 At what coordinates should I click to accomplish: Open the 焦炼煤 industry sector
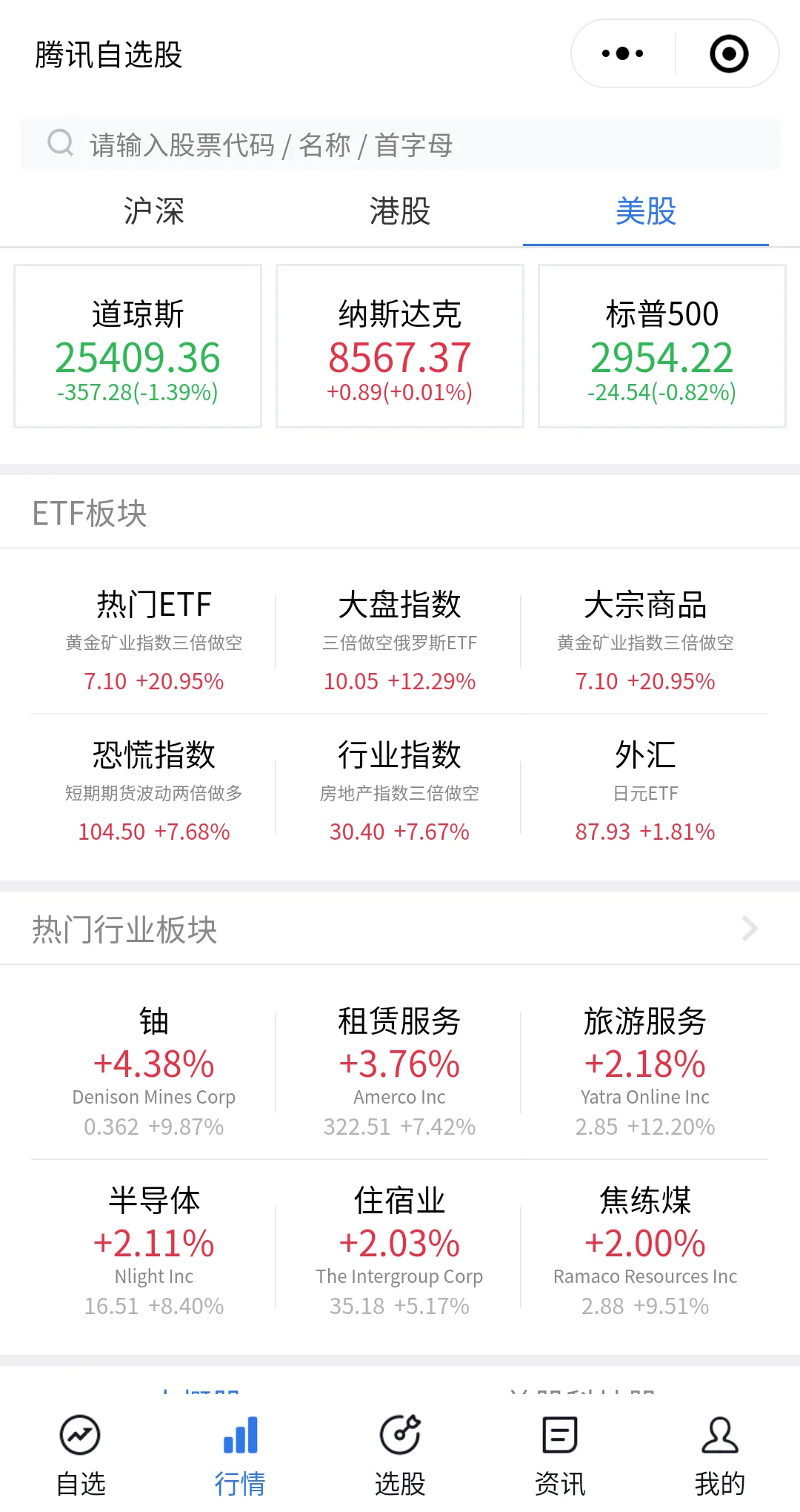[645, 1249]
